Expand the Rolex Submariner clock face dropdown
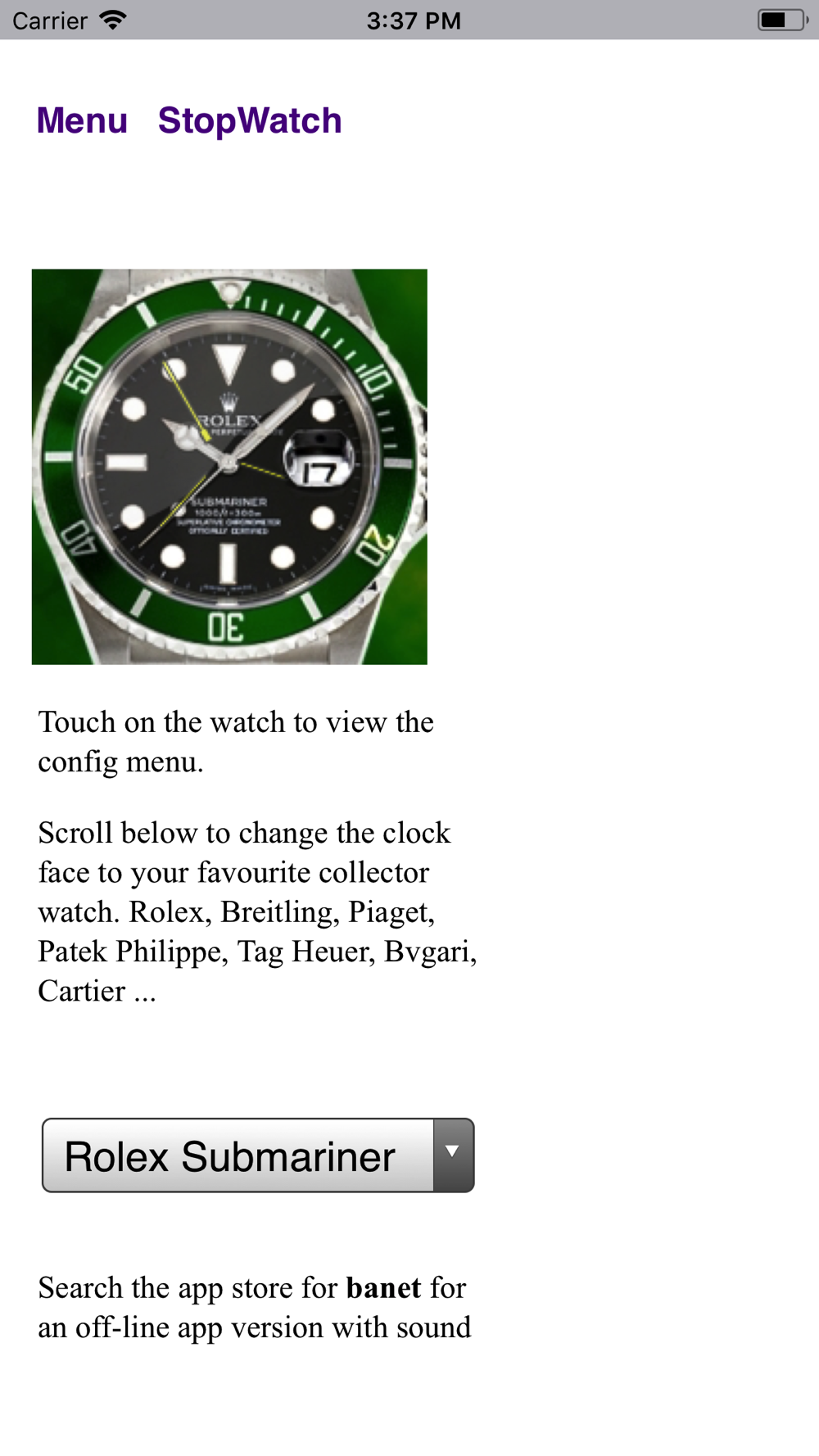This screenshot has height=1456, width=819. coord(258,1155)
